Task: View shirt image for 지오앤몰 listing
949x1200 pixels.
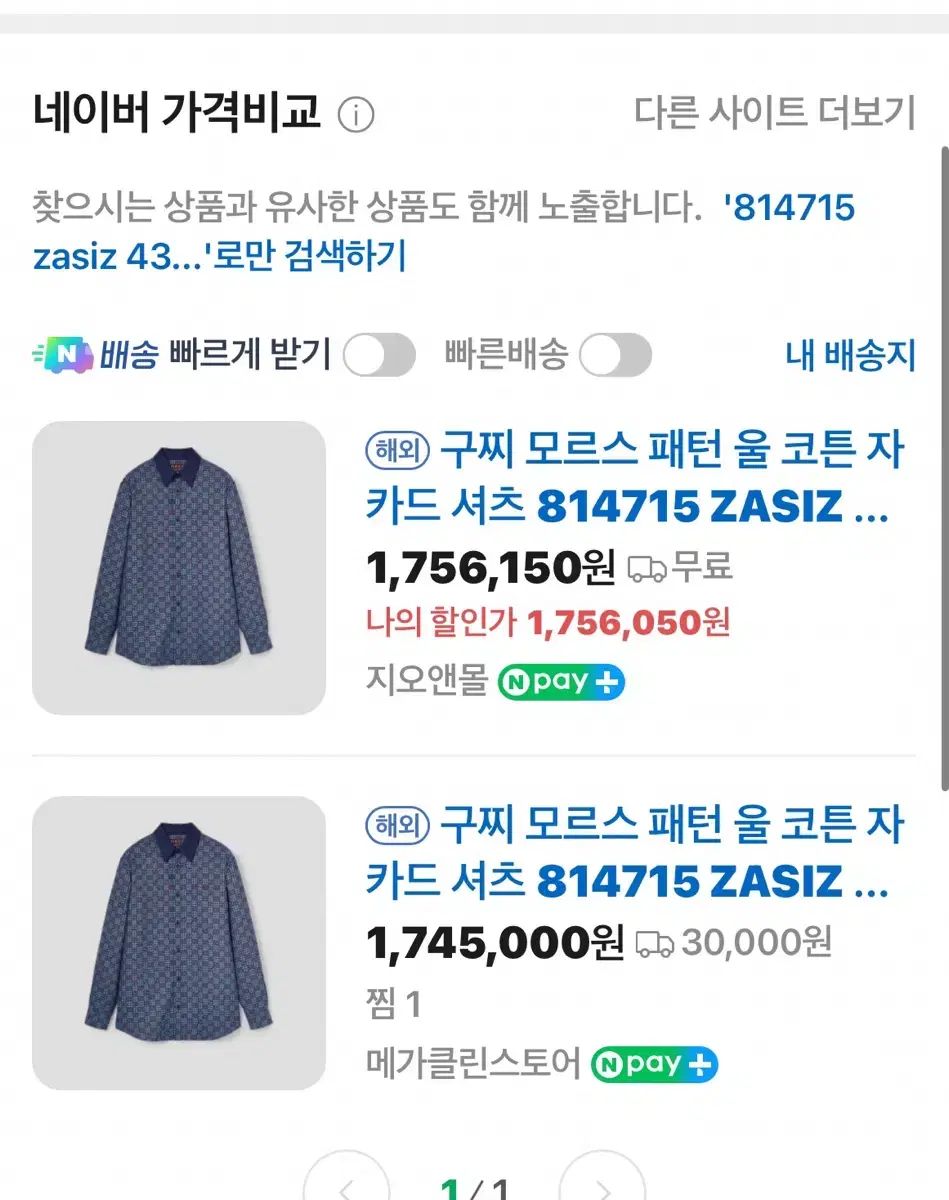Action: [x=179, y=568]
